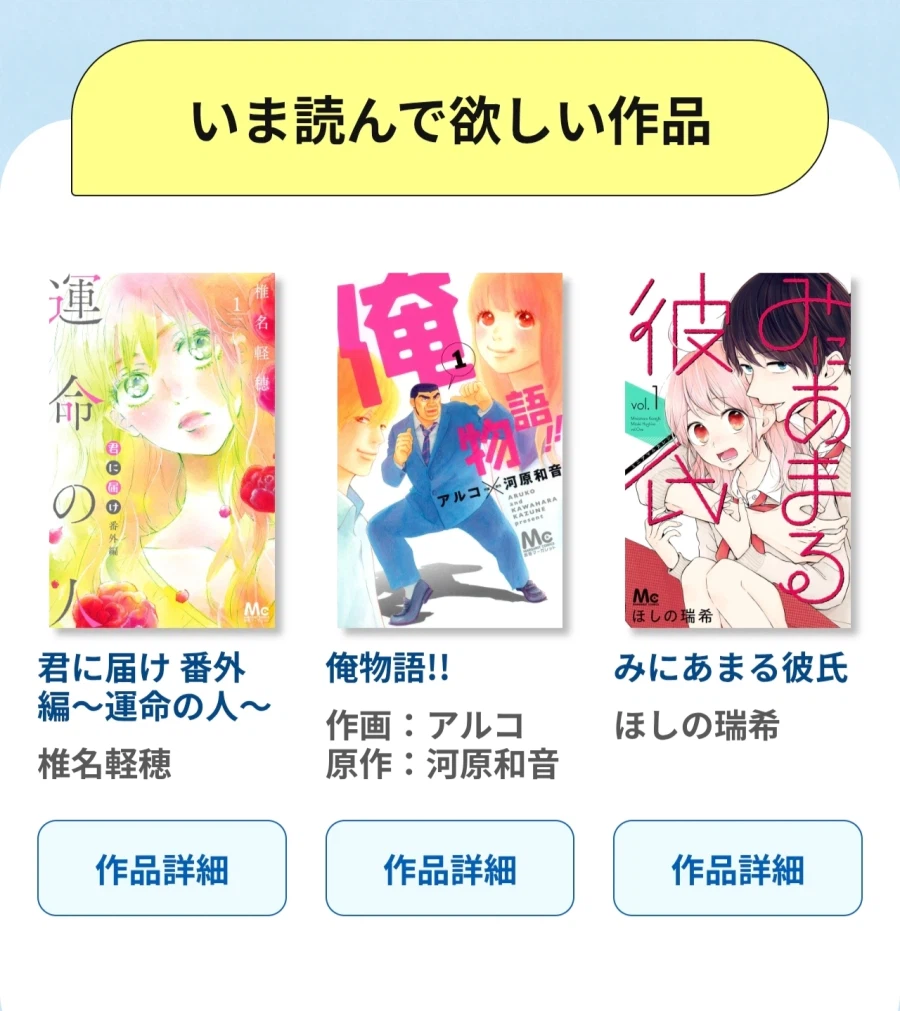The width and height of the screenshot is (900, 1011).
Task: Tap the 俺物語!! title link
Action: click(388, 669)
